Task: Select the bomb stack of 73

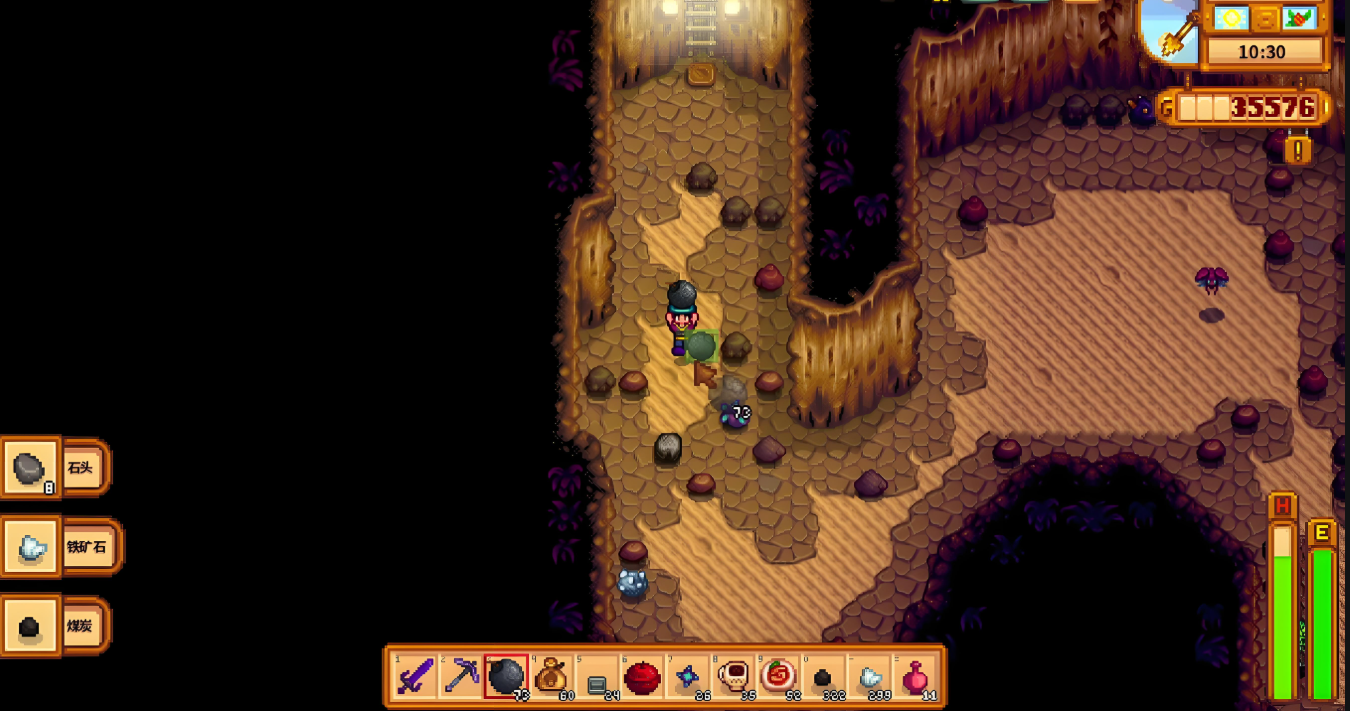Action: 506,677
